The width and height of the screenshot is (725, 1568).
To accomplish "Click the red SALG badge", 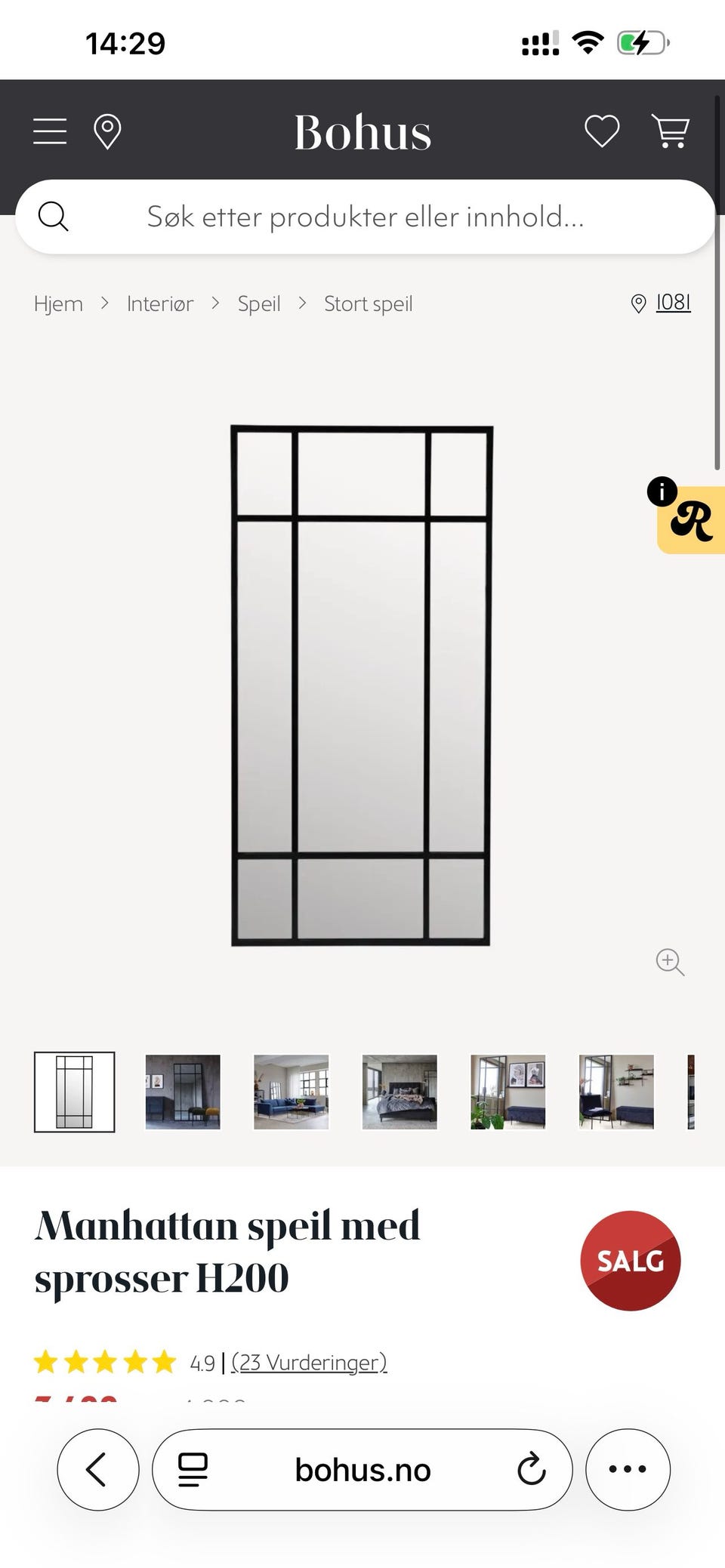I will pyautogui.click(x=631, y=1260).
